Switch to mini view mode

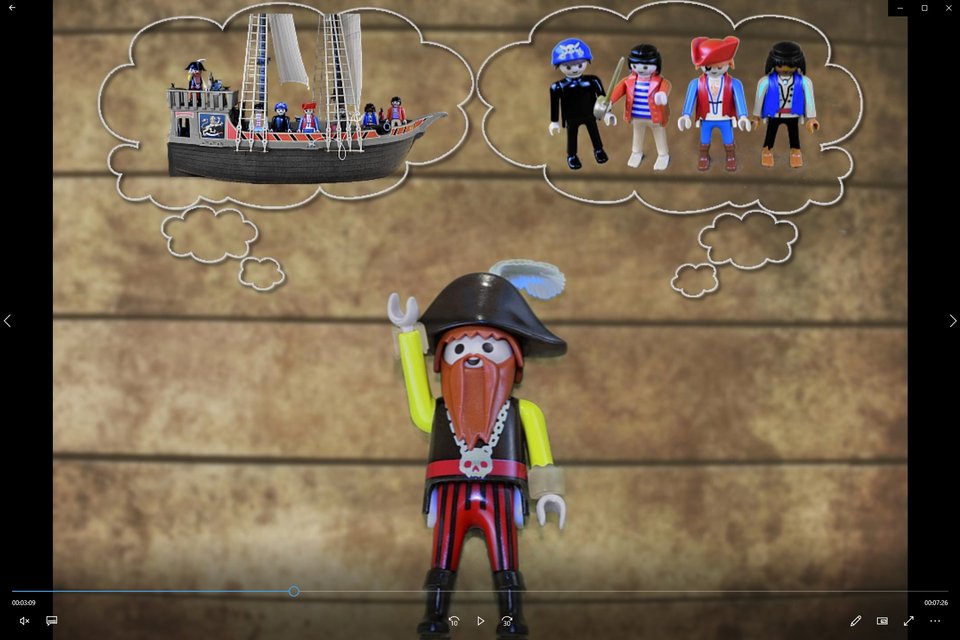click(882, 621)
